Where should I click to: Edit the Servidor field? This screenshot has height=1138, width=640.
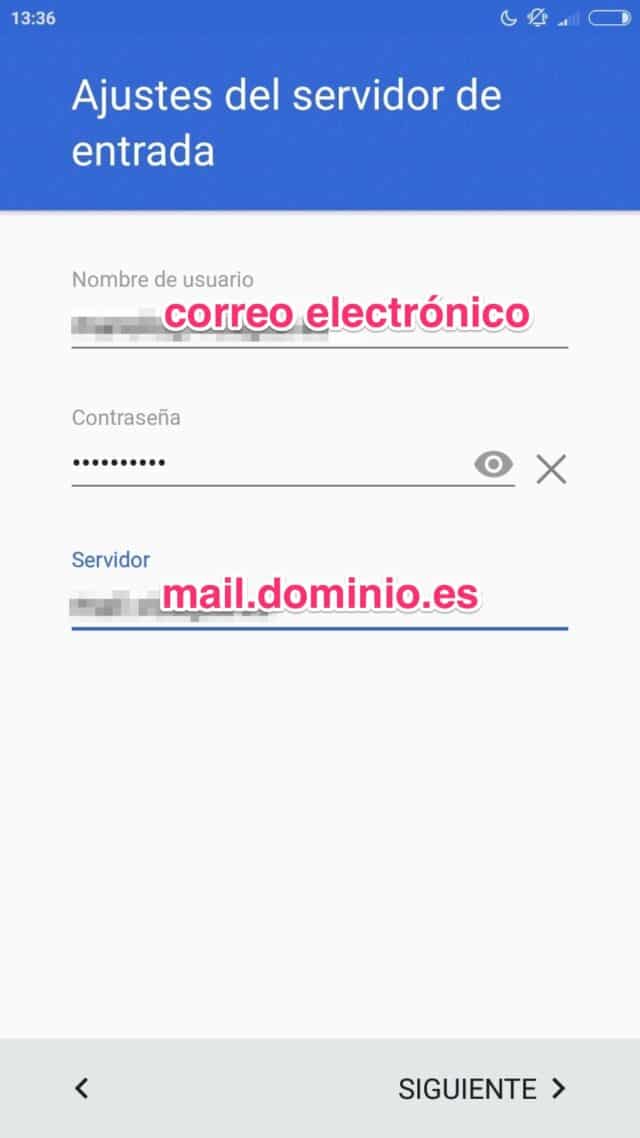(319, 602)
